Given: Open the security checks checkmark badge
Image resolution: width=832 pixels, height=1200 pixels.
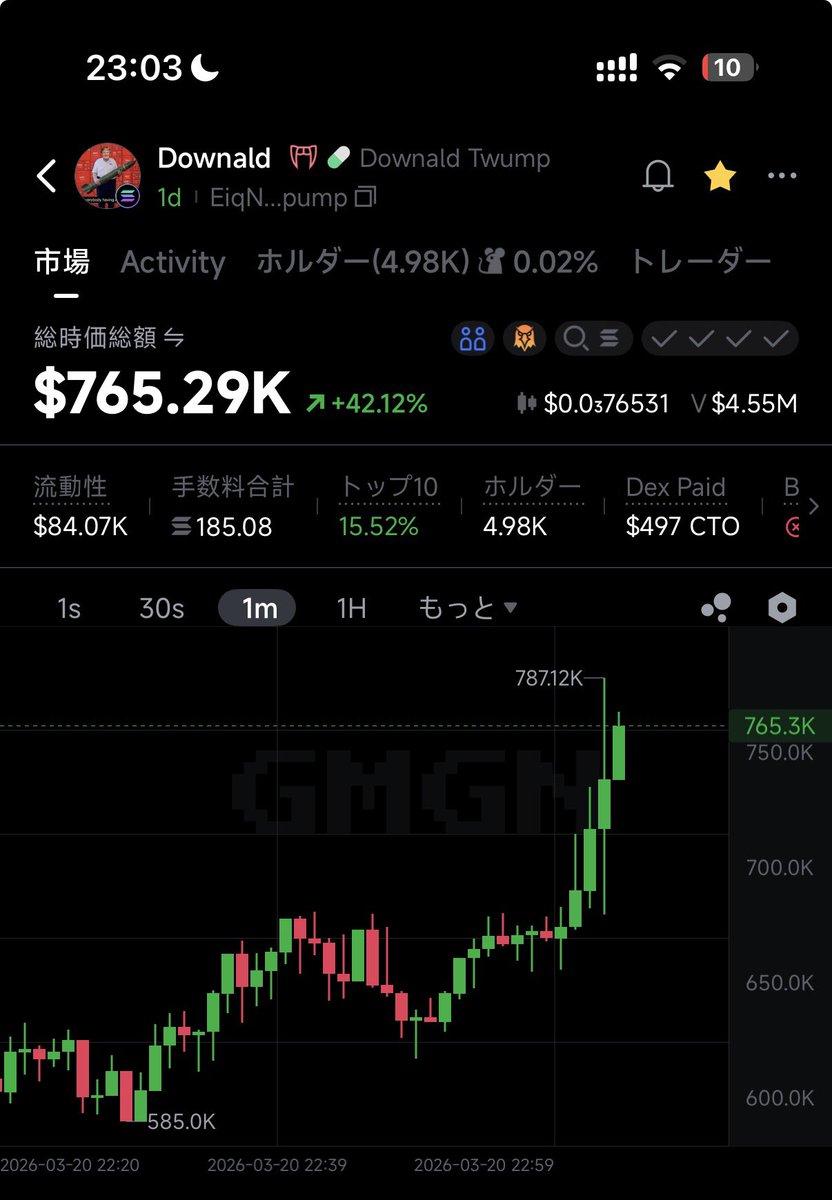Looking at the screenshot, I should [720, 339].
